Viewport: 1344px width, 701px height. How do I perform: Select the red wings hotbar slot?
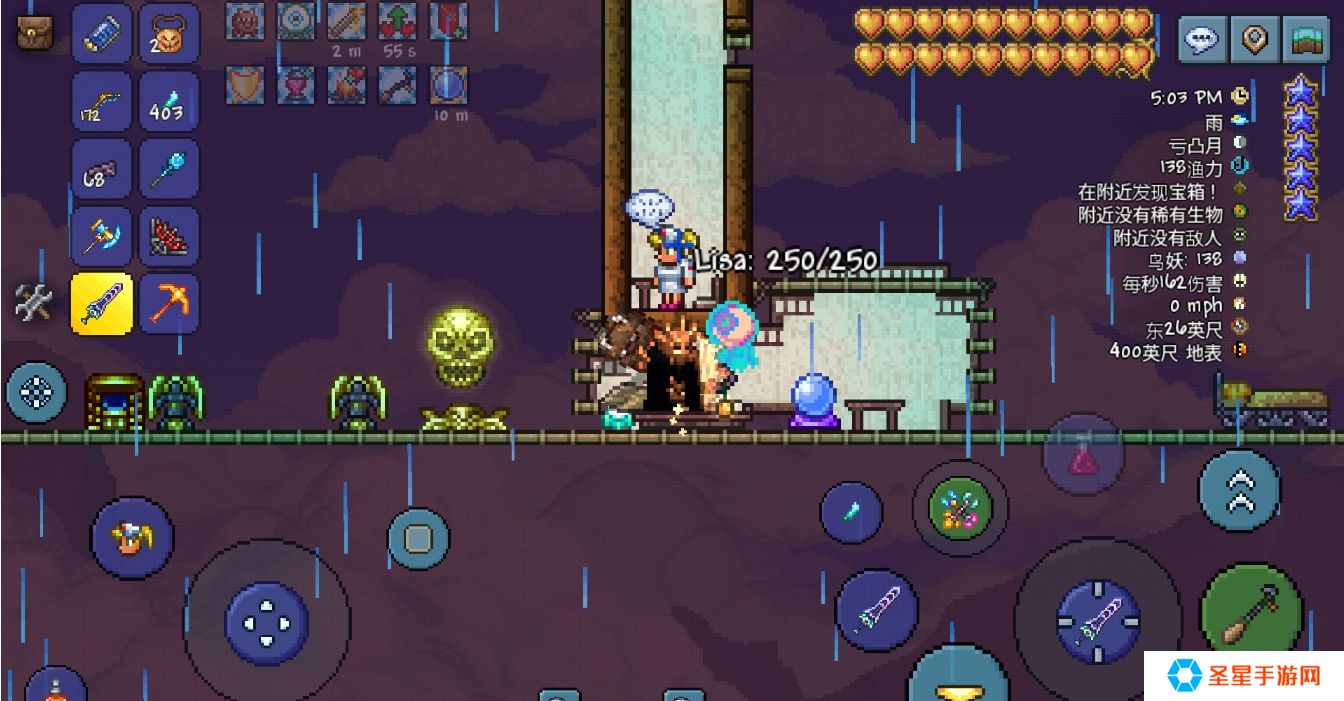tap(168, 236)
